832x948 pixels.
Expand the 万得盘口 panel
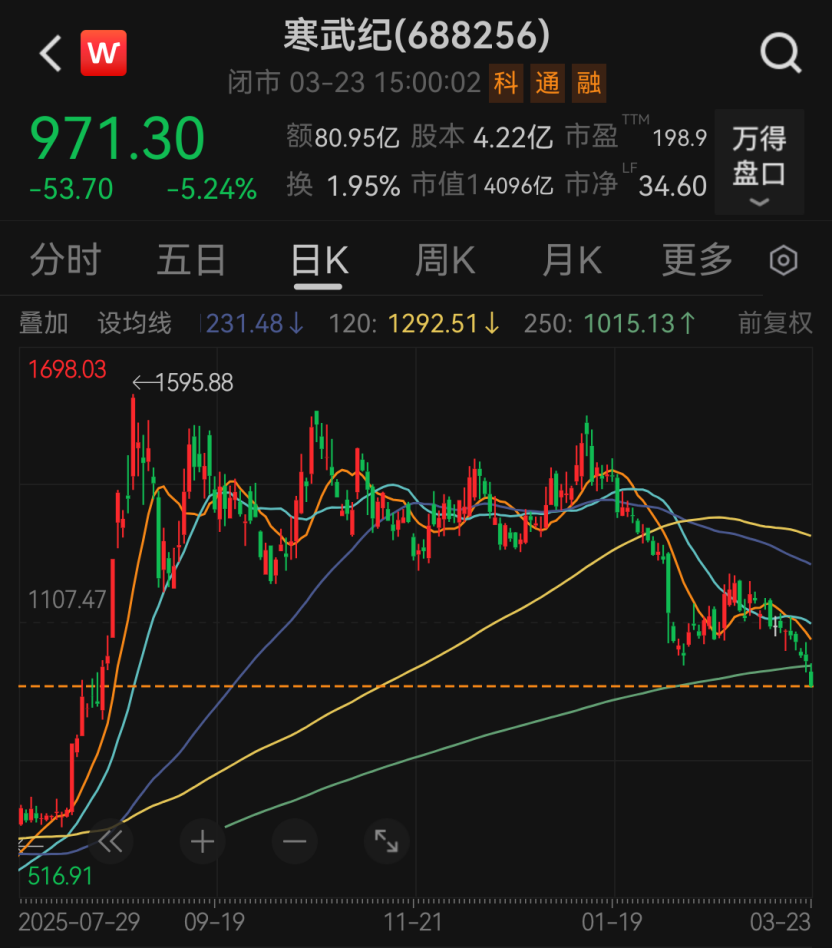tap(759, 162)
